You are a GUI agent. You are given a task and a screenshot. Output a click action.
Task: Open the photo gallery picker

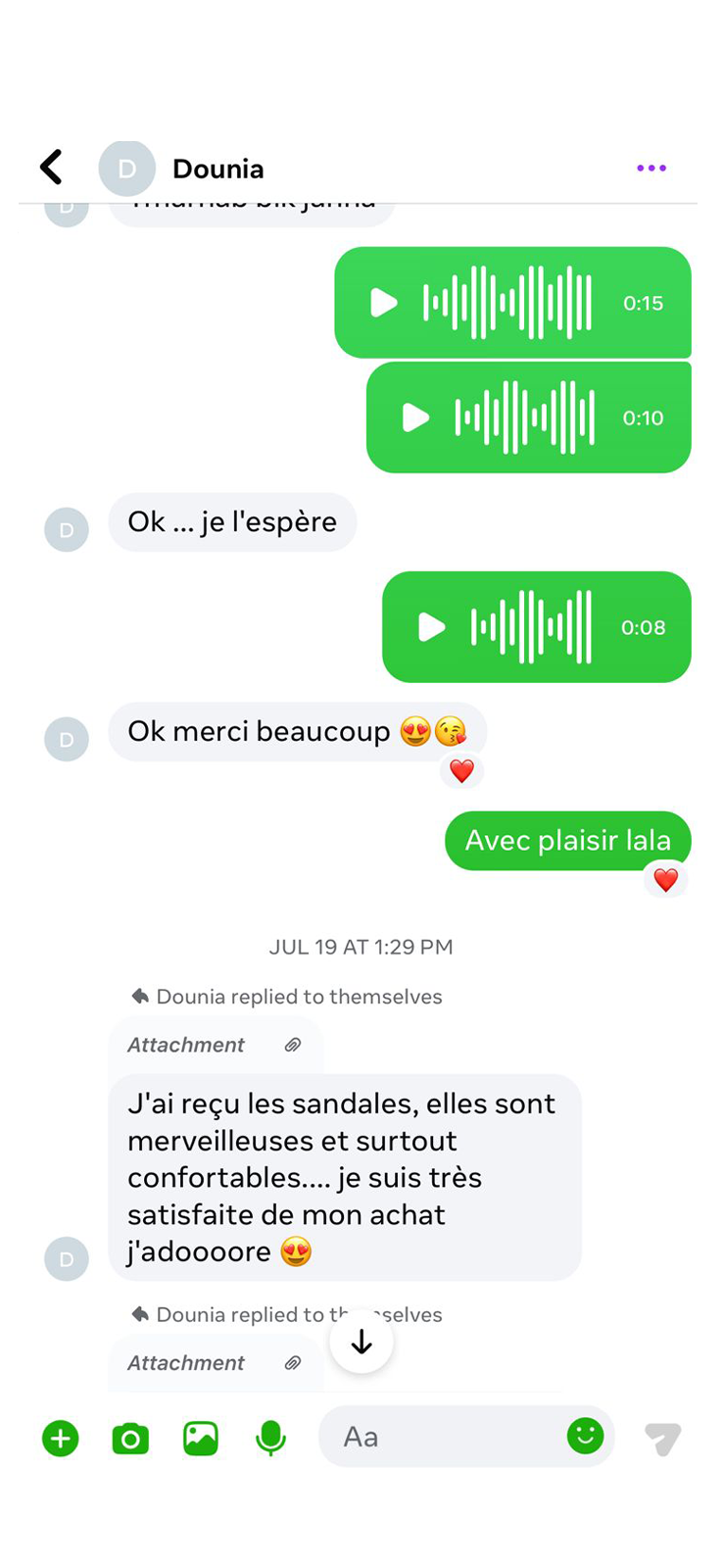(201, 1438)
